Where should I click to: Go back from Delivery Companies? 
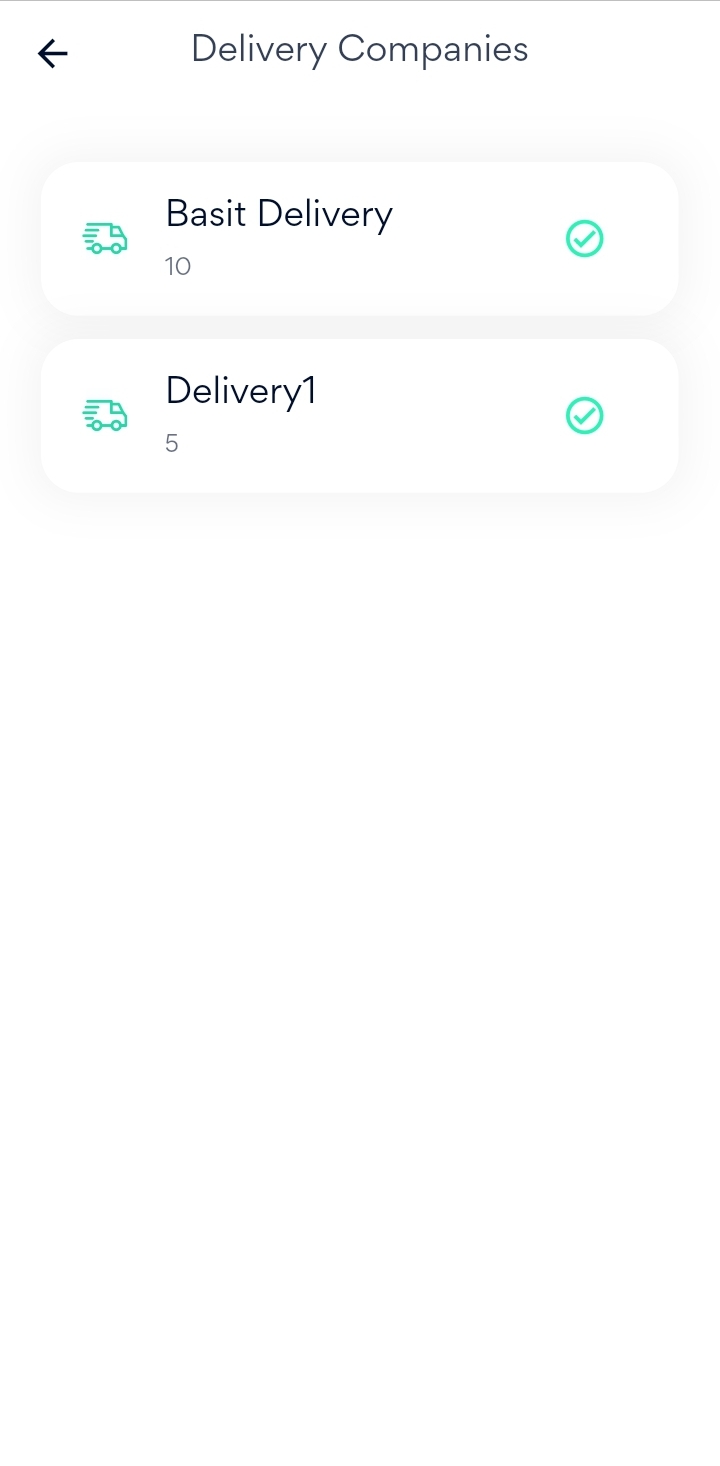point(52,53)
